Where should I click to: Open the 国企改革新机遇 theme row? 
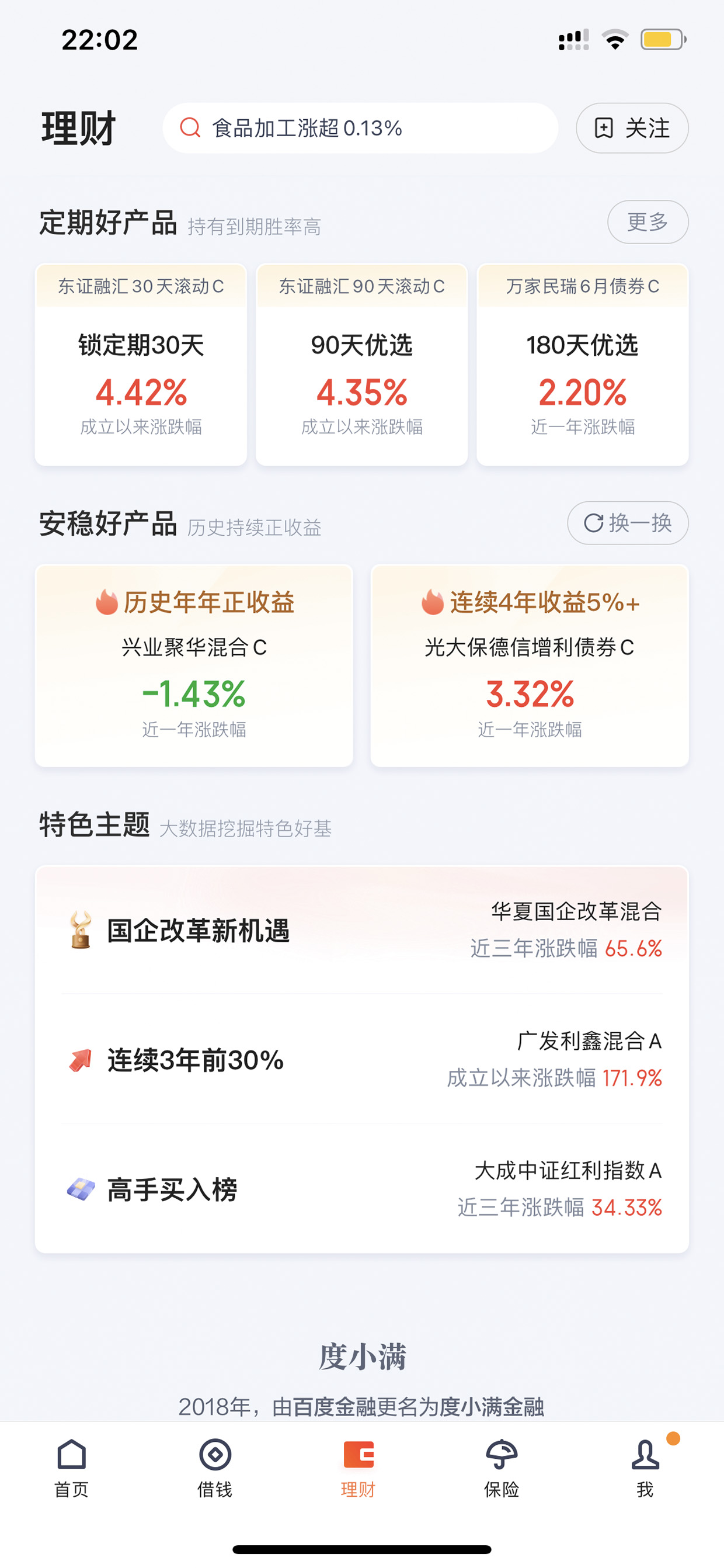pyautogui.click(x=362, y=929)
